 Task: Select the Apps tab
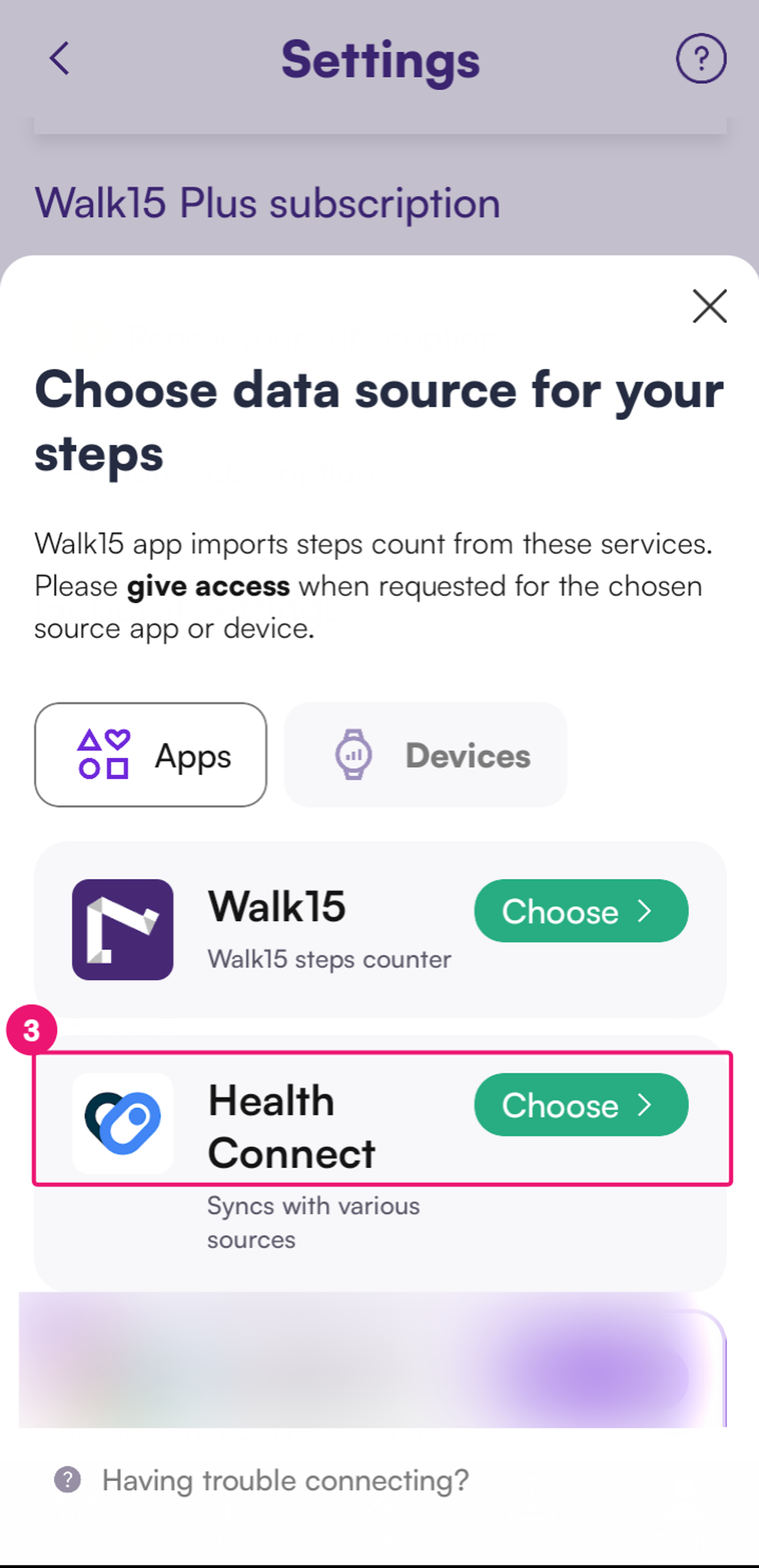151,754
